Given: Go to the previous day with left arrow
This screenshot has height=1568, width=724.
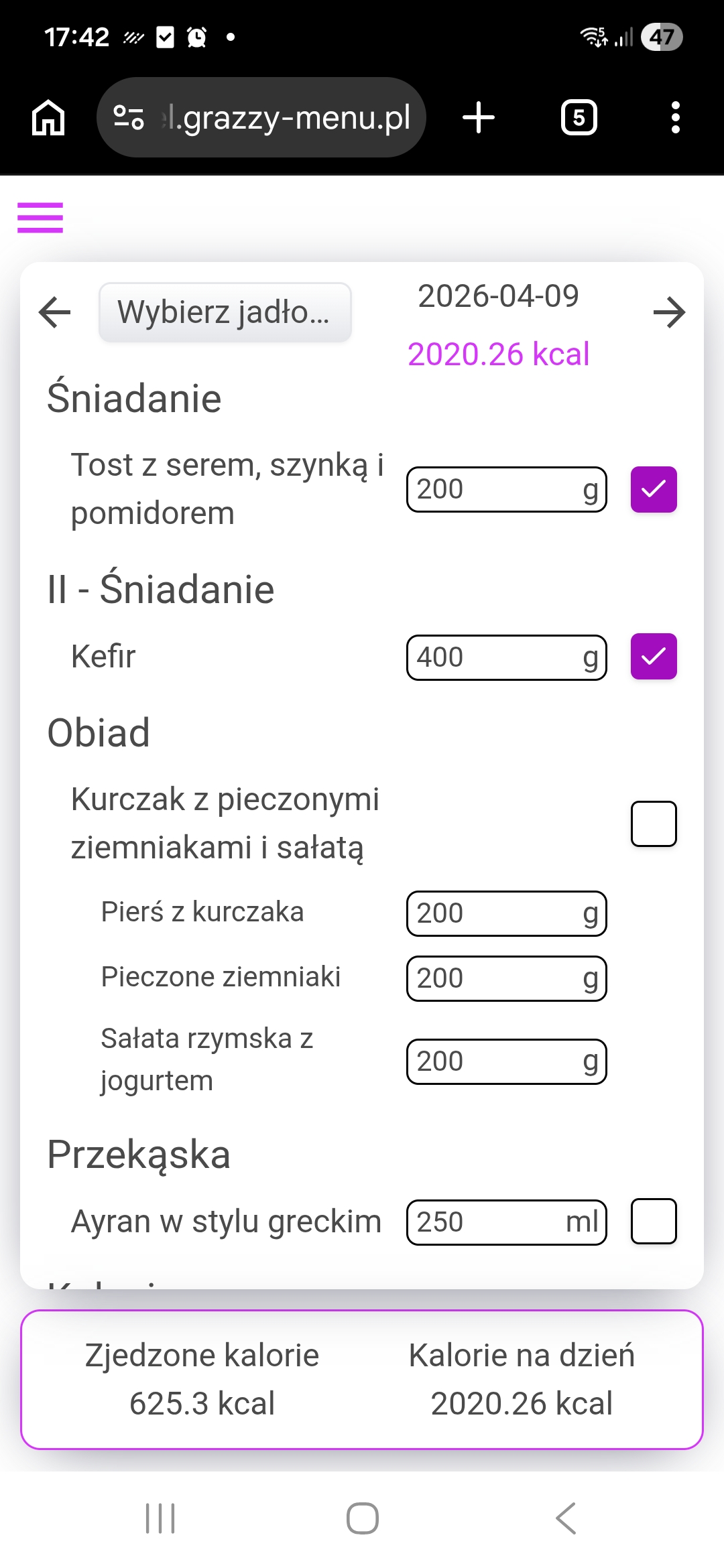Looking at the screenshot, I should pyautogui.click(x=54, y=312).
